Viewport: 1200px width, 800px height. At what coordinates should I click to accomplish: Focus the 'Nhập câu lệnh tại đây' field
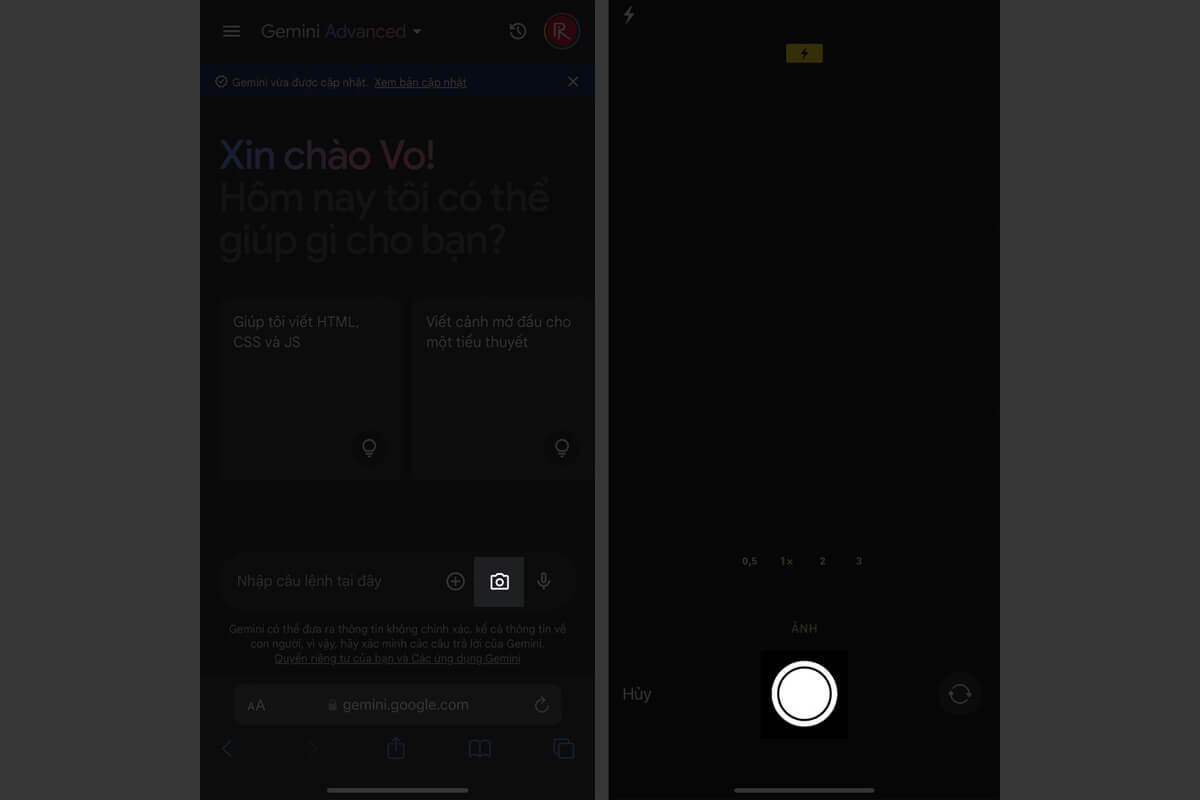click(x=330, y=581)
